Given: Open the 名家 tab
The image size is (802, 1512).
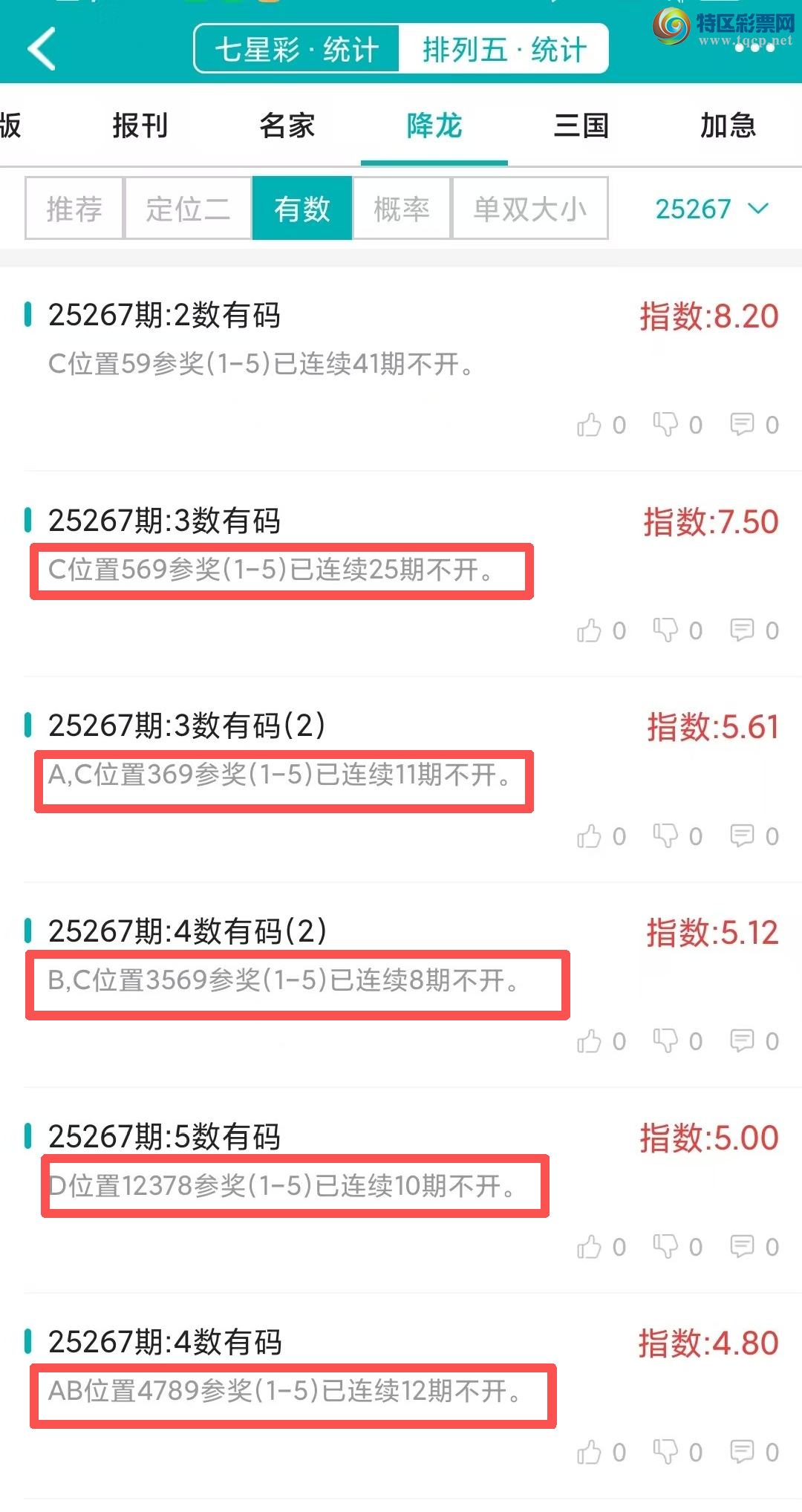Looking at the screenshot, I should (x=287, y=126).
